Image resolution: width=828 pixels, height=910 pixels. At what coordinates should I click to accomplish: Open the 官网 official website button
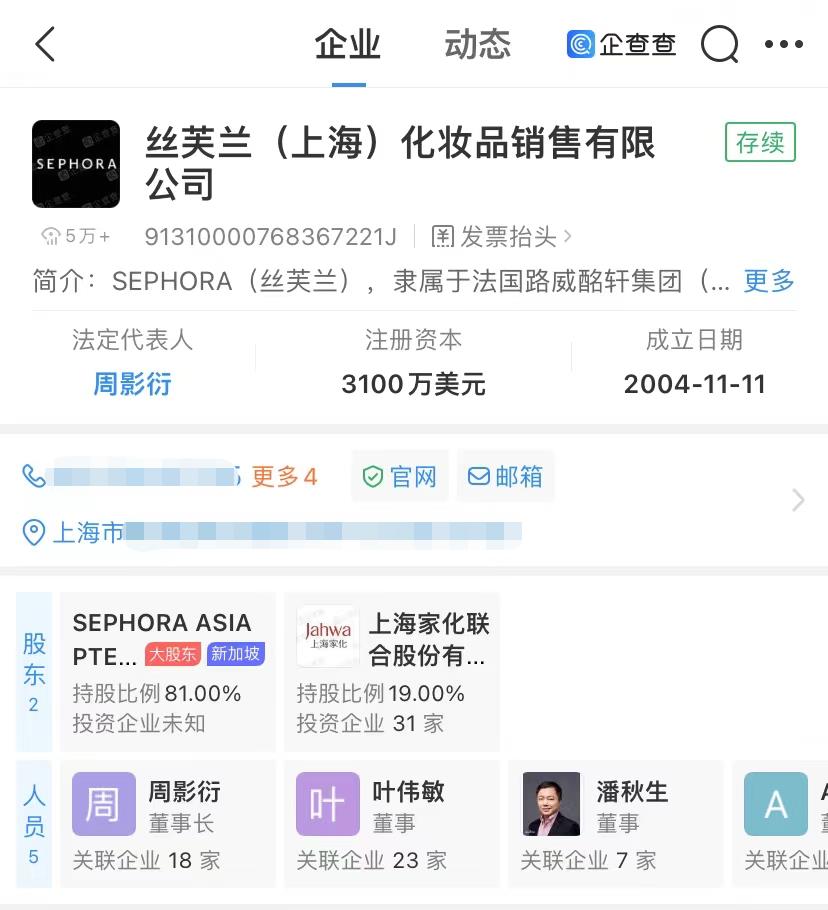[400, 477]
